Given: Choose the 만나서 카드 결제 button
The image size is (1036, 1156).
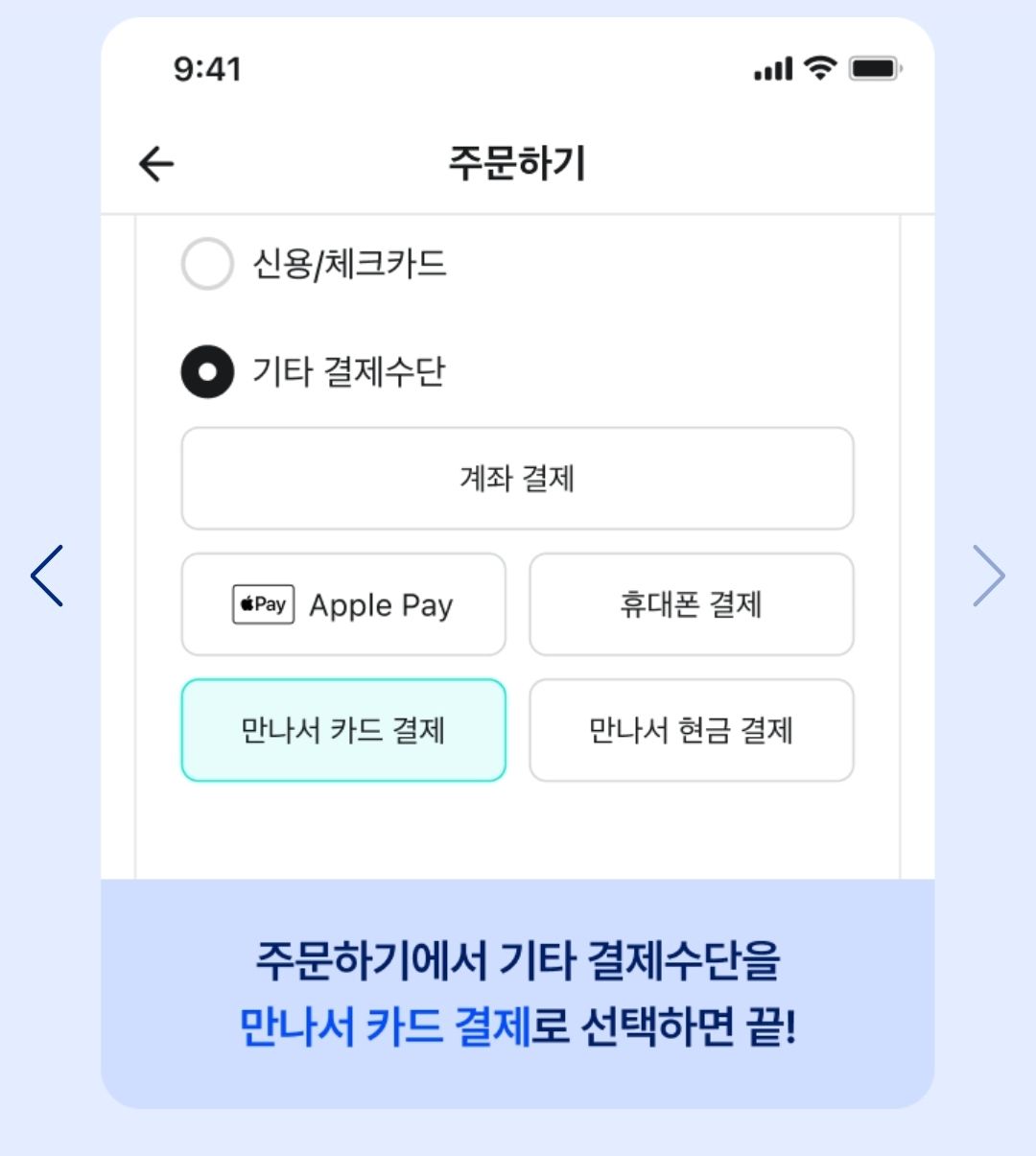Looking at the screenshot, I should 343,730.
